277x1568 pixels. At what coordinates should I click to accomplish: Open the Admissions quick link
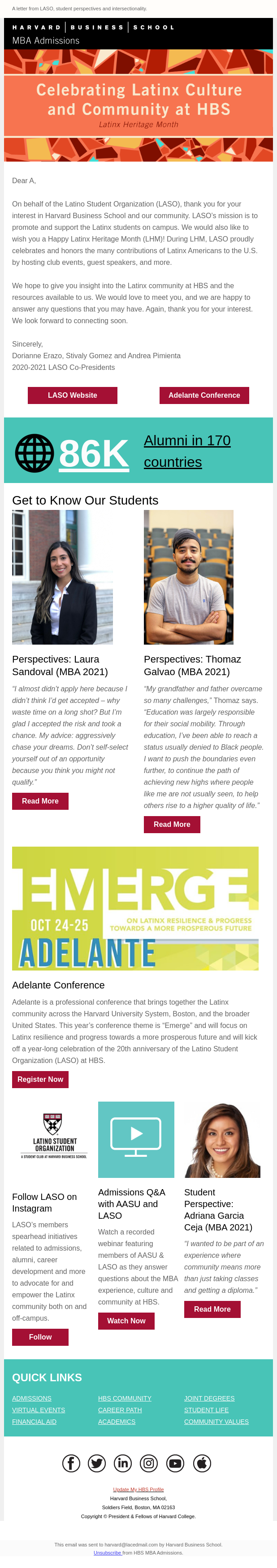pos(31,1398)
